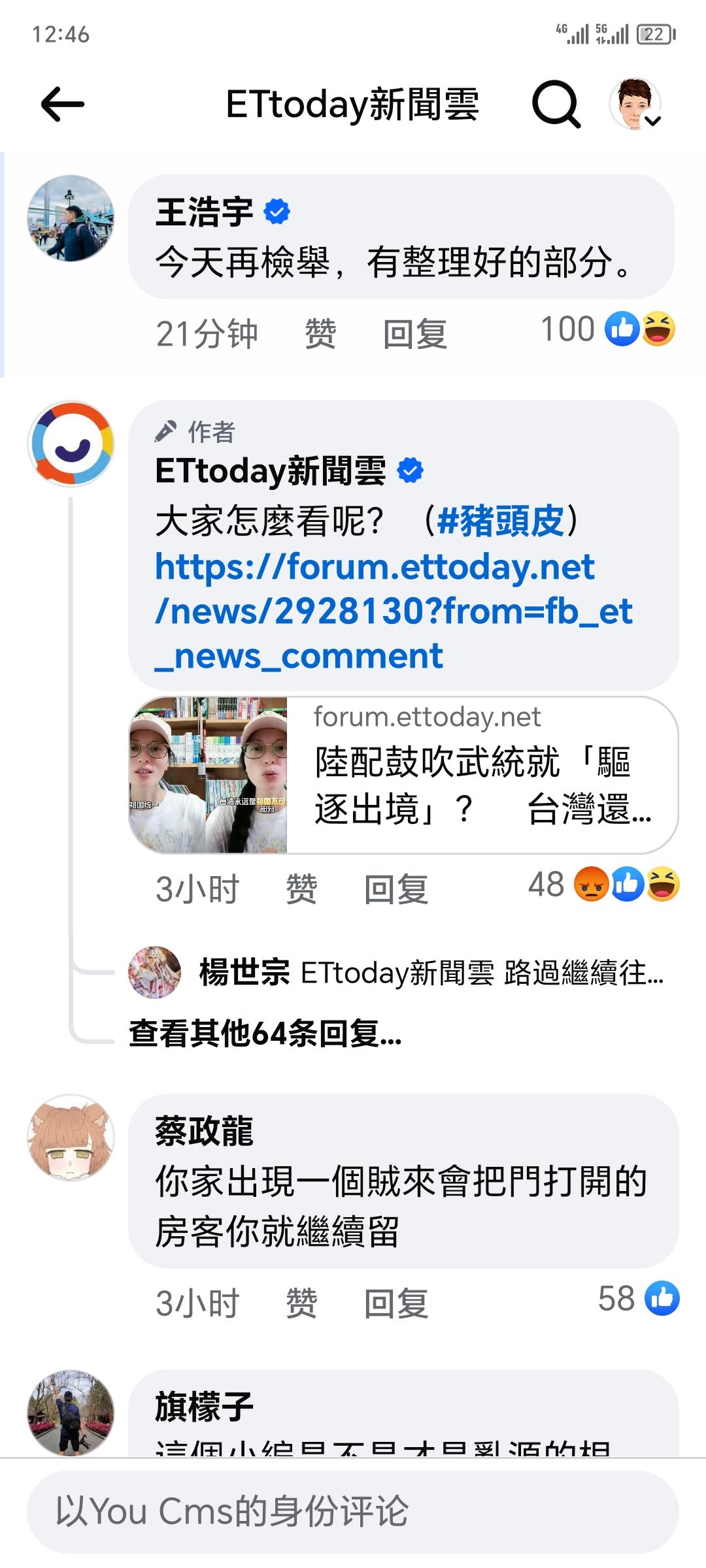Open search on ETtoday新聞雲 page
The image size is (706, 1568).
click(556, 104)
